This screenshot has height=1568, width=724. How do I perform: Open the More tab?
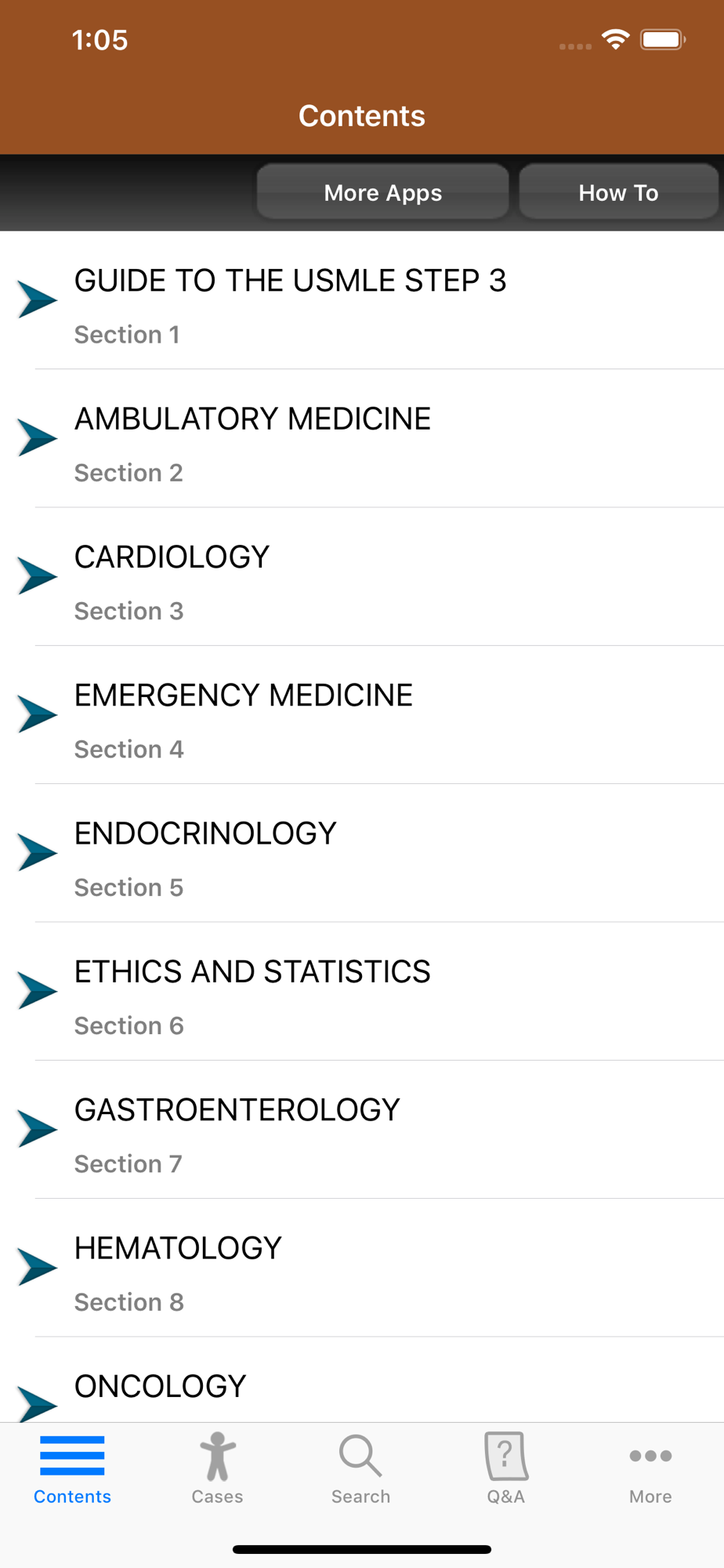point(650,1468)
